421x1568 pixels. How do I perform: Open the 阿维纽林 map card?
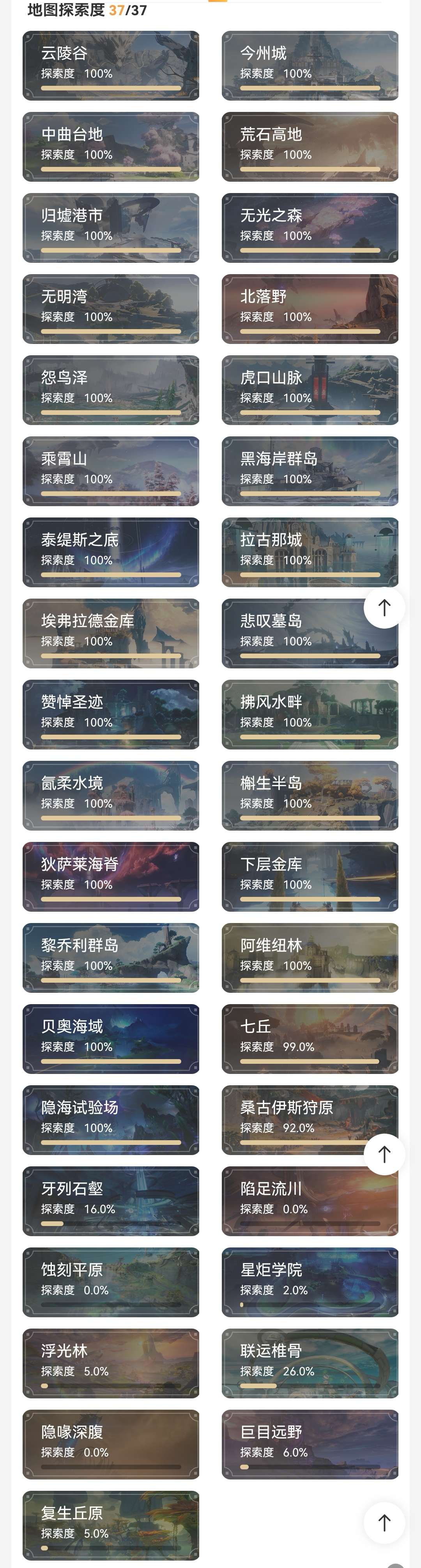[310, 957]
